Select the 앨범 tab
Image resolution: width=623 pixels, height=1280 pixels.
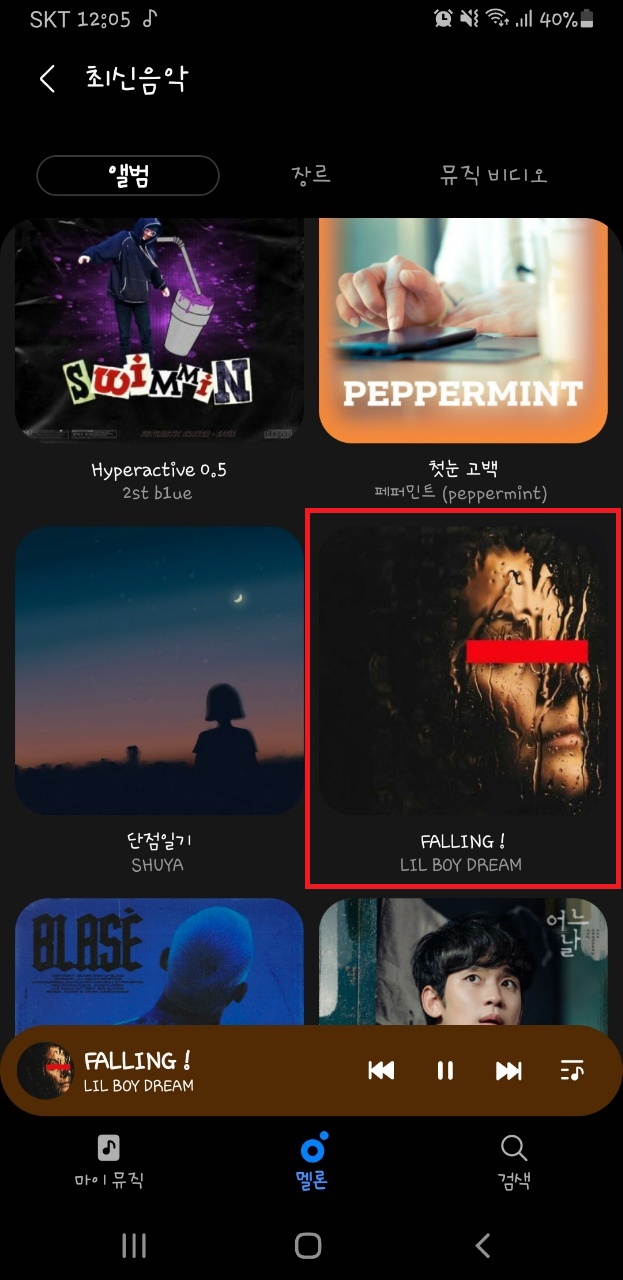click(128, 175)
